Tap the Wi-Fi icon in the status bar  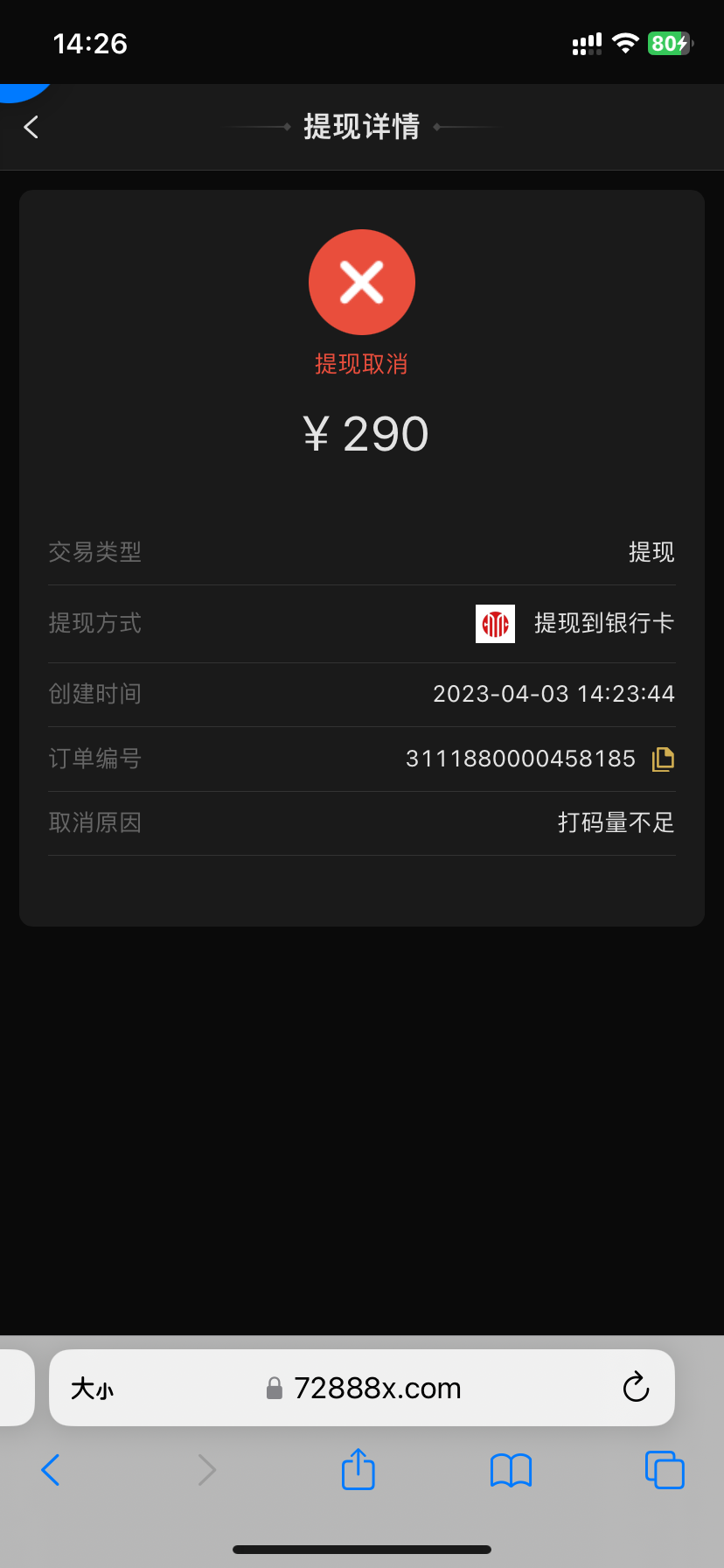[x=625, y=43]
